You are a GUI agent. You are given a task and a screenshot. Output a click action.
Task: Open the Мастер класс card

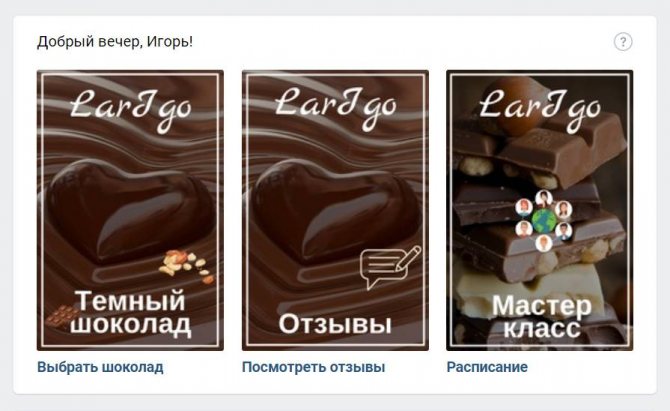[539, 210]
